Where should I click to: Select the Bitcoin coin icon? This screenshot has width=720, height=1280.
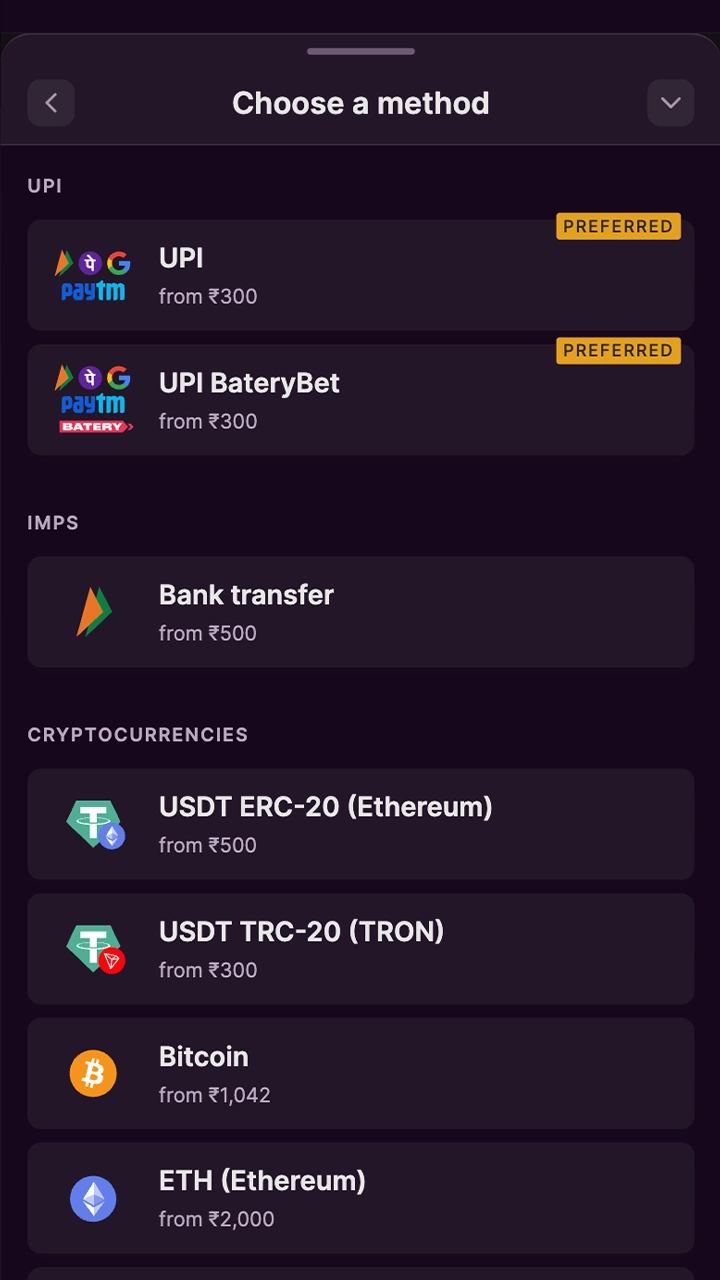click(x=93, y=1072)
